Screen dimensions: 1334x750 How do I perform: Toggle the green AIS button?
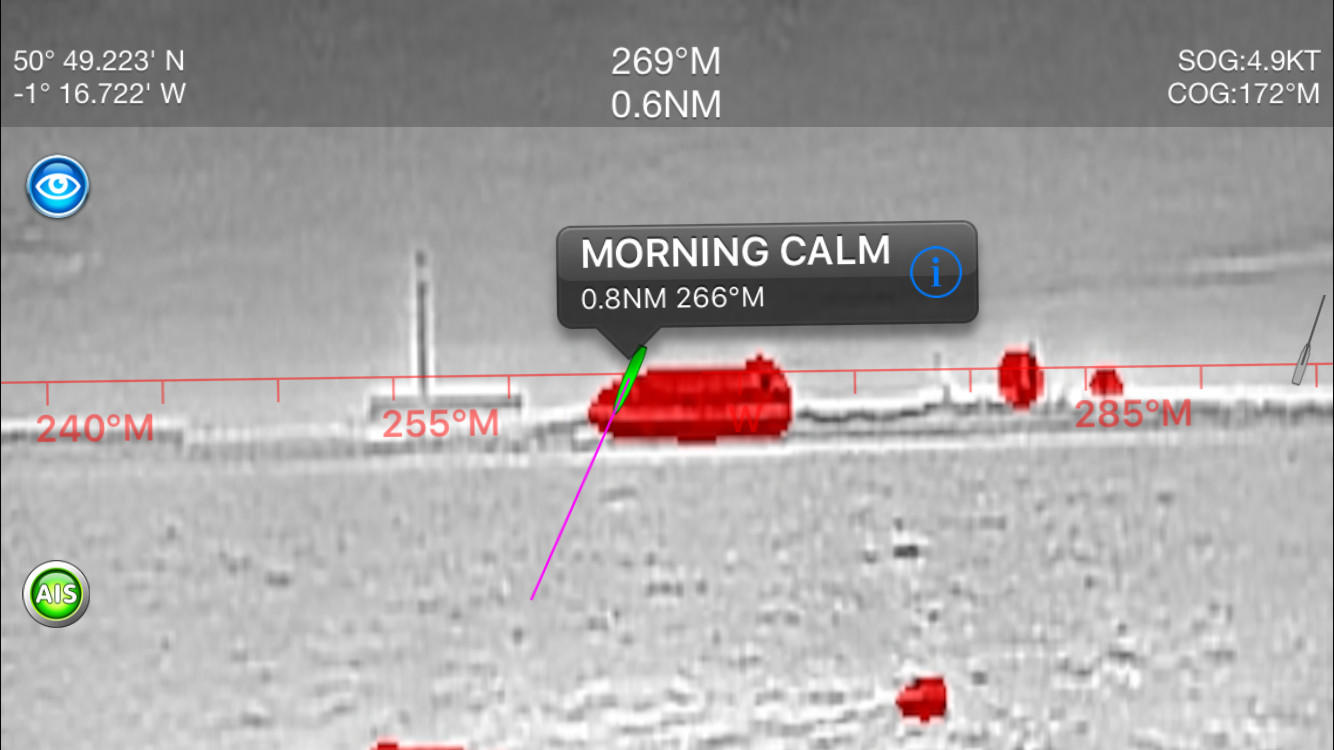click(x=56, y=594)
